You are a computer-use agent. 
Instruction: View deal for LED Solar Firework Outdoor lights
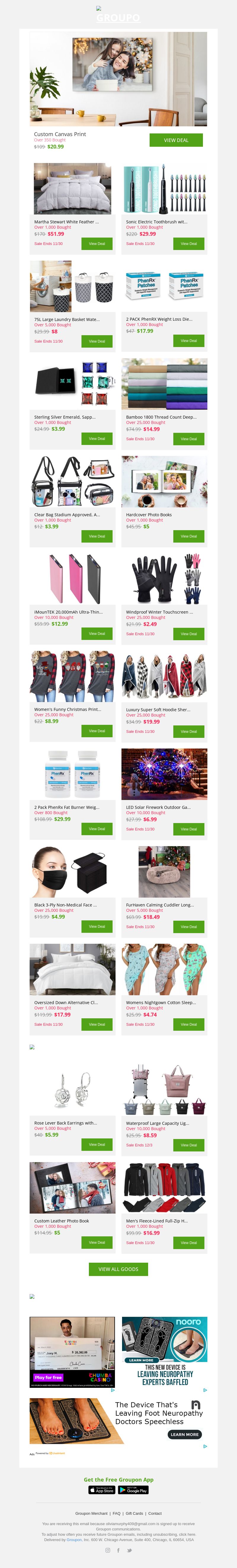[189, 829]
